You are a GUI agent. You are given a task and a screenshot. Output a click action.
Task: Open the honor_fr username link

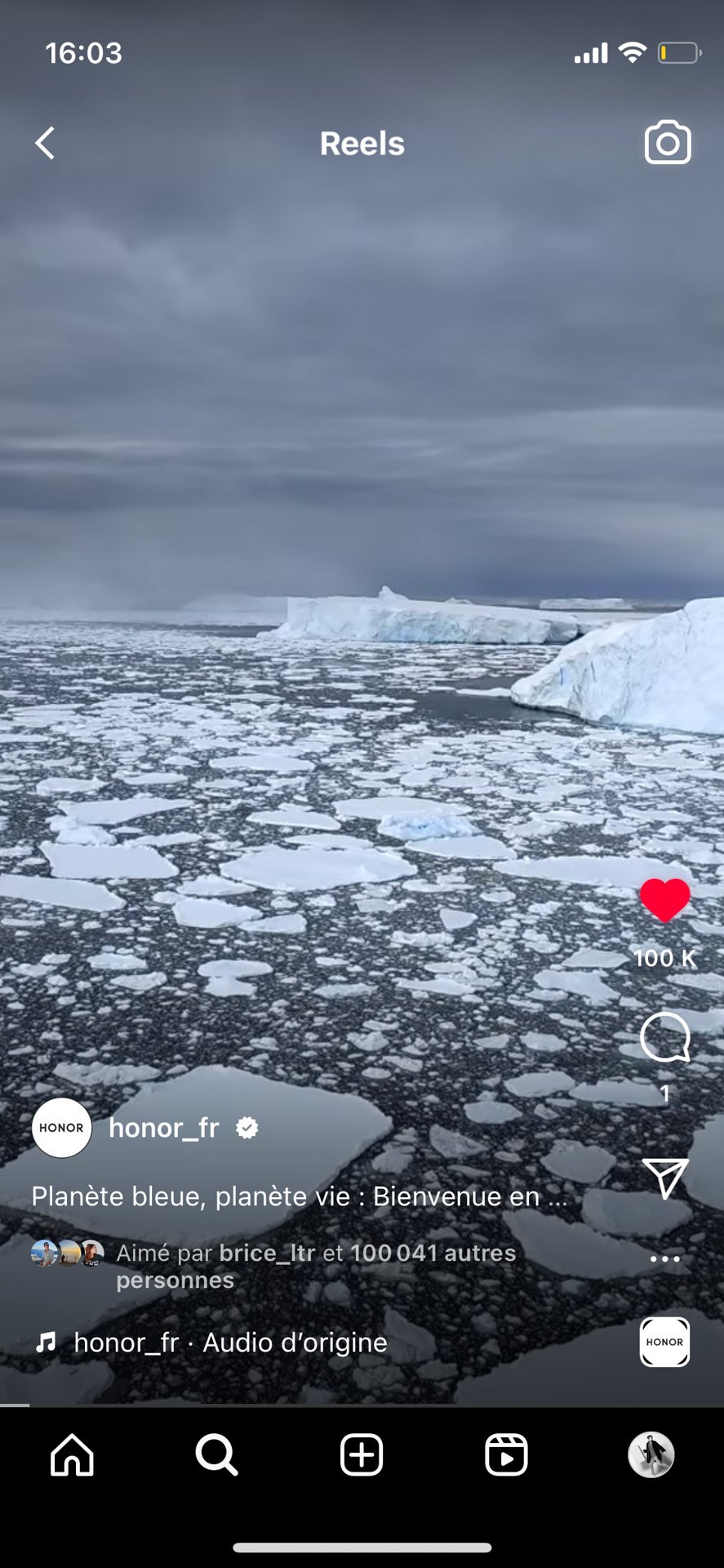[164, 1128]
